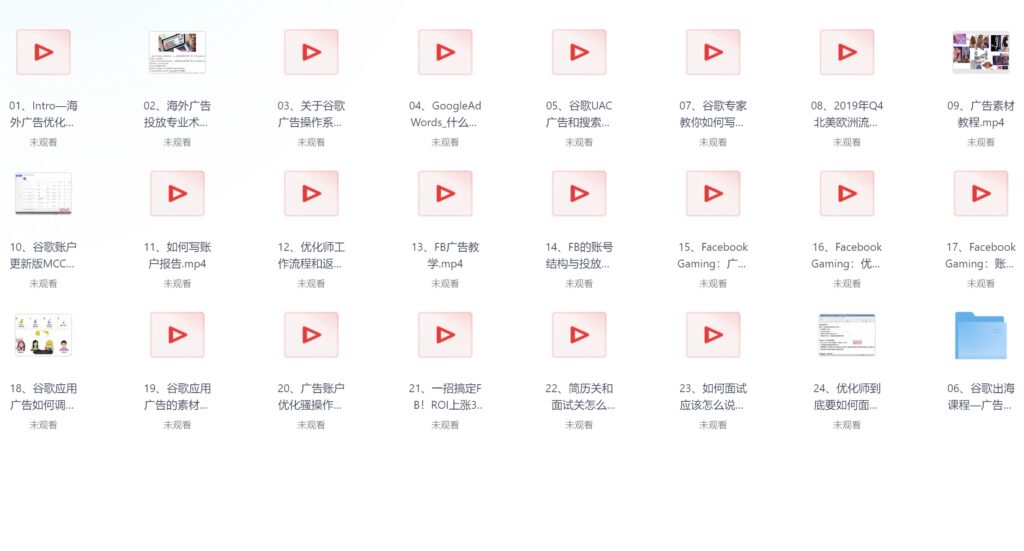
Task: Play 09 广告素材教程.mp4
Action: coord(981,52)
